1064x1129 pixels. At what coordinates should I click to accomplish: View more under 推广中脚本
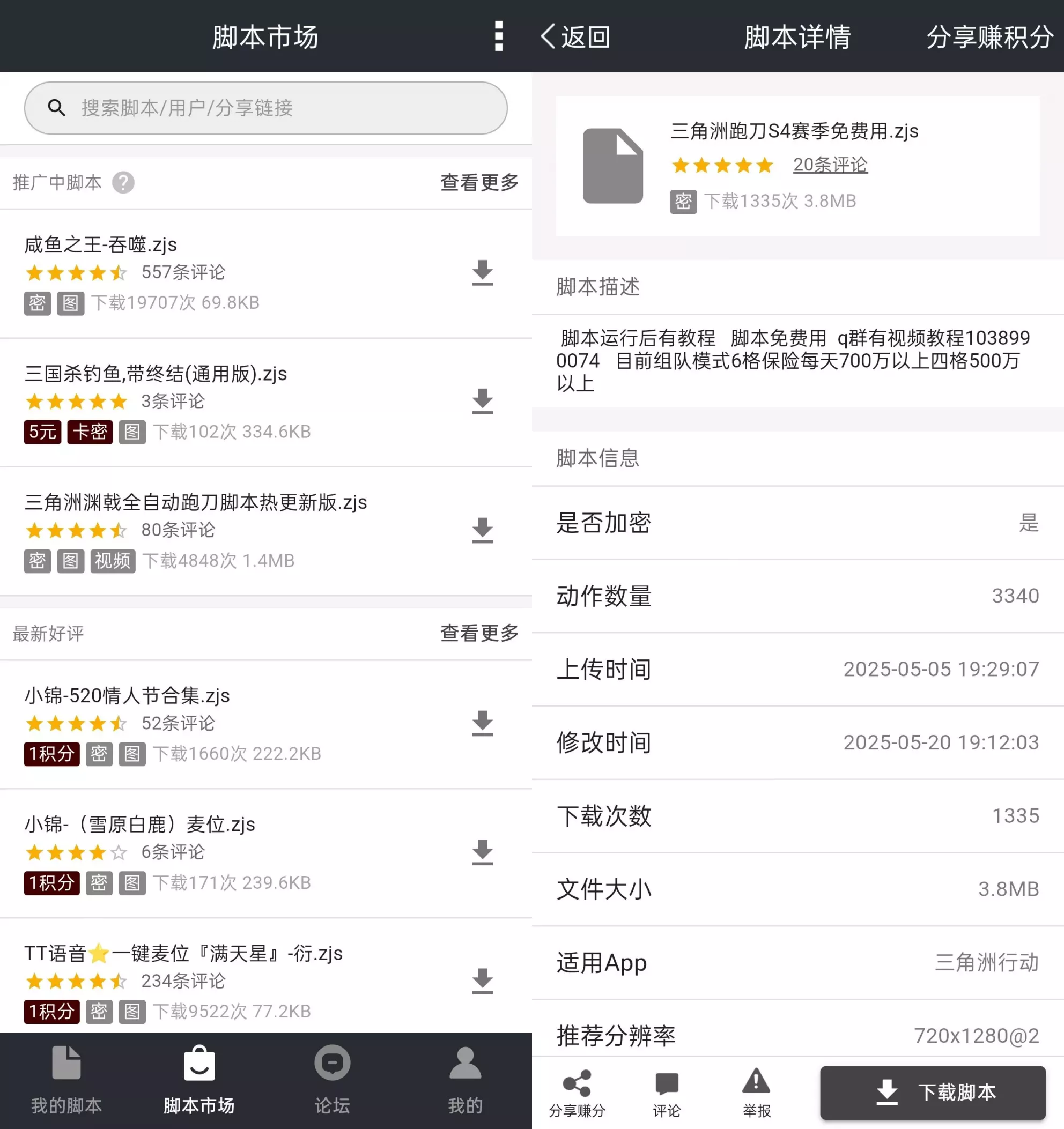pos(479,183)
